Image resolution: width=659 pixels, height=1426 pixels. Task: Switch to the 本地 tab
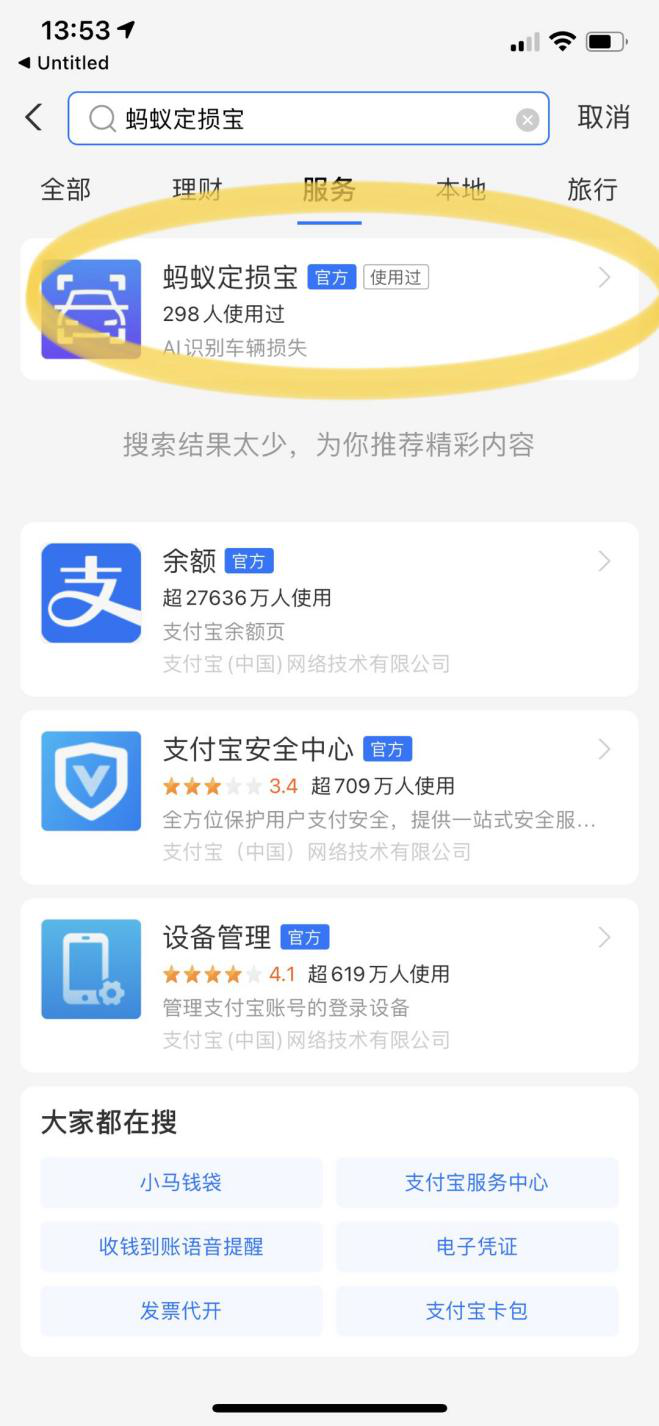pyautogui.click(x=461, y=189)
